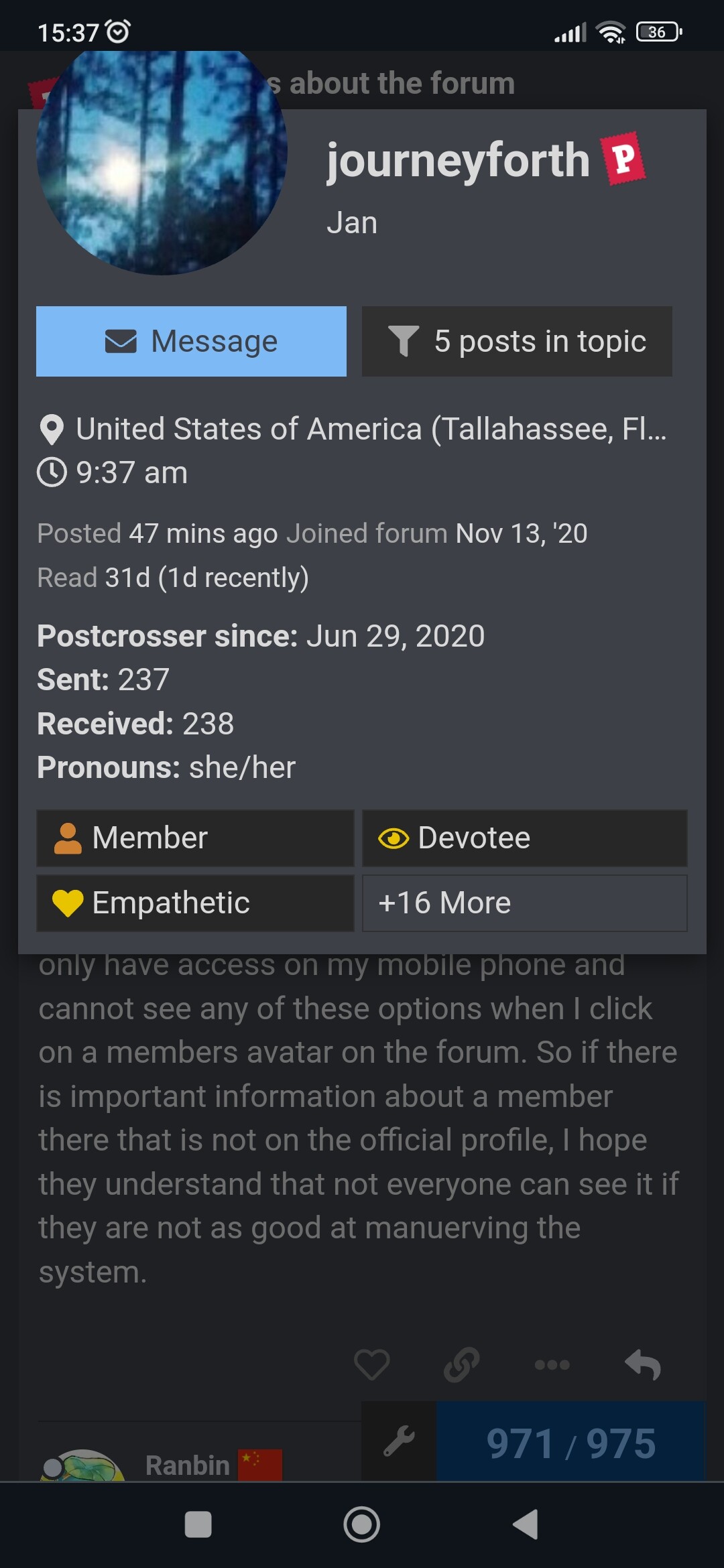Viewport: 724px width, 1568px height.
Task: Show +16 More badges
Action: pos(525,903)
